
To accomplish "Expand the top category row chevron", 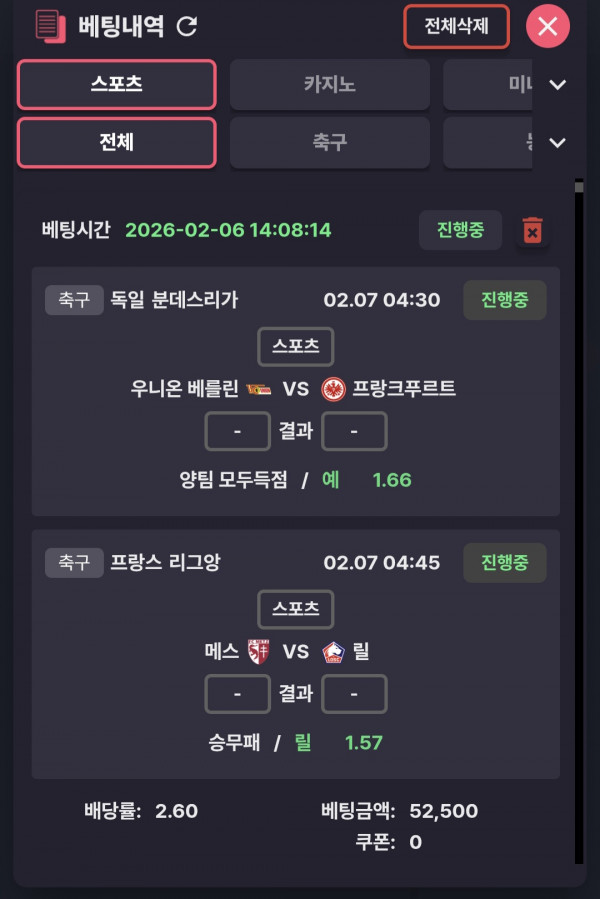I will tap(558, 85).
